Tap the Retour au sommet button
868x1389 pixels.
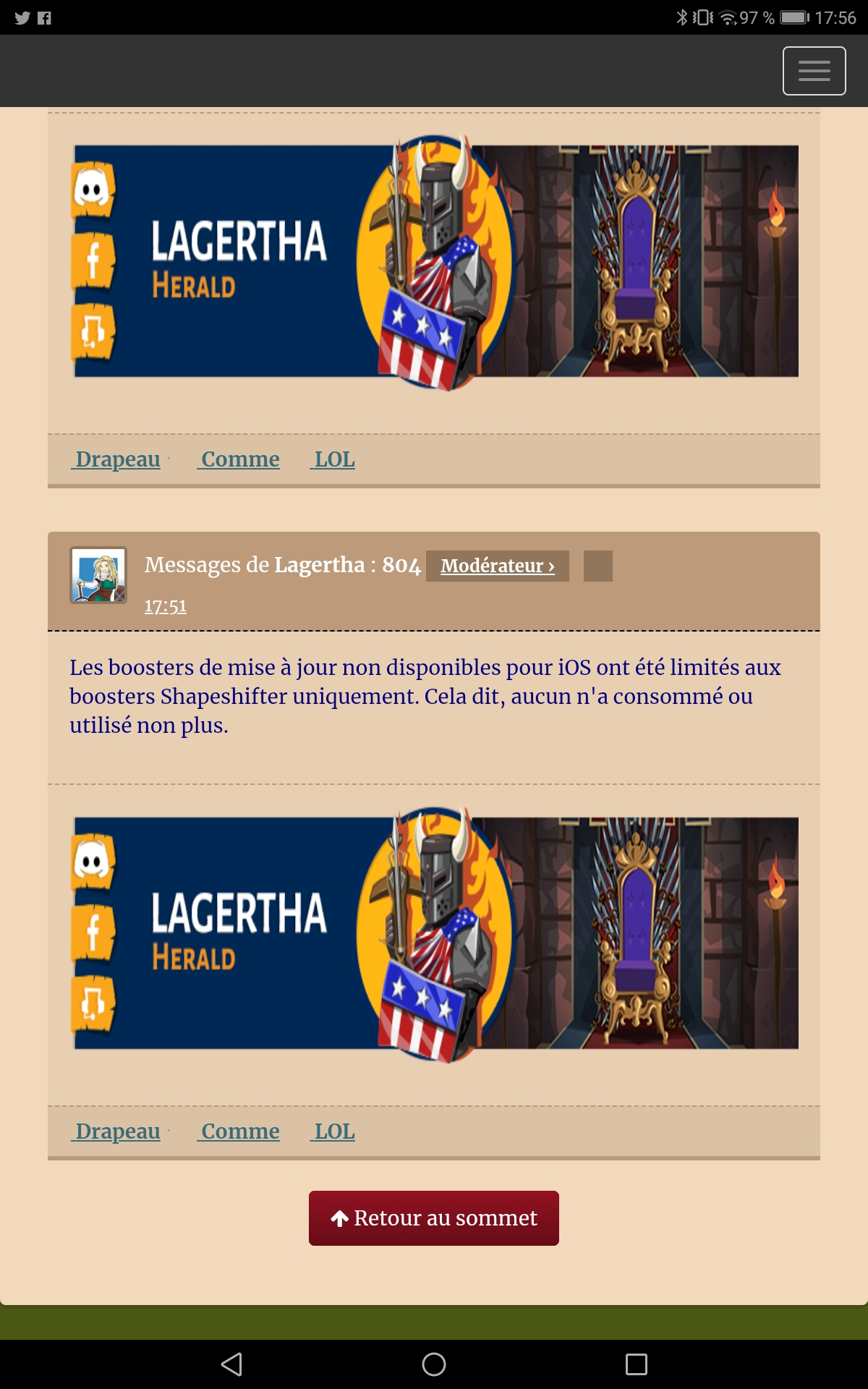434,1218
